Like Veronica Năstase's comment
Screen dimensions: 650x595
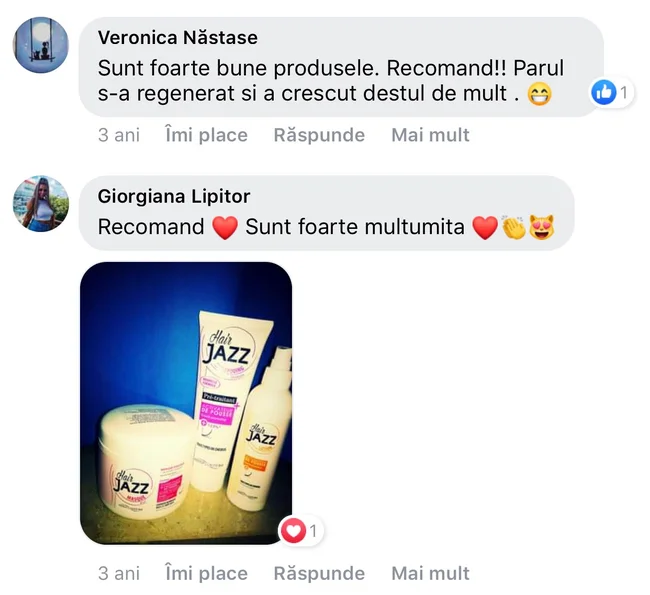[206, 135]
